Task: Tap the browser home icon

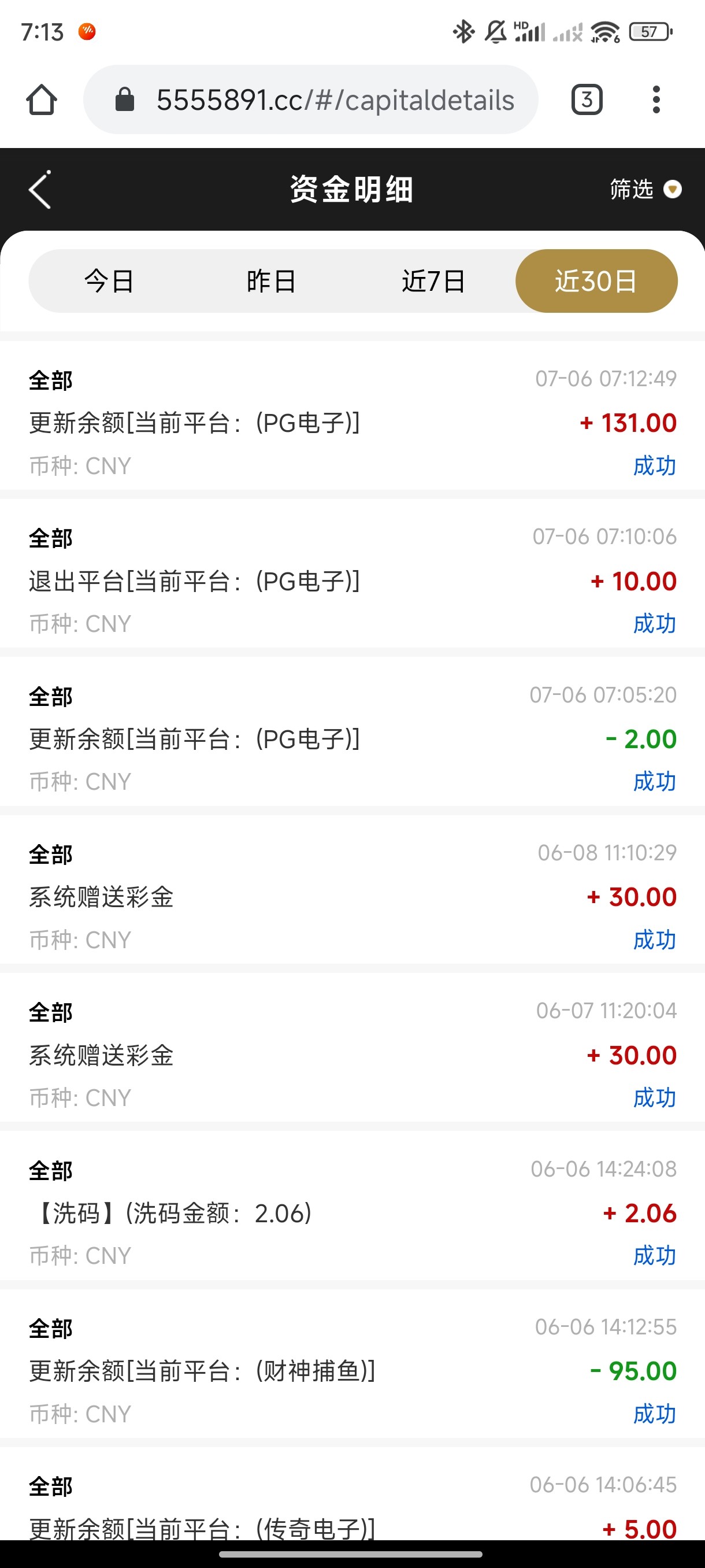Action: pyautogui.click(x=42, y=100)
